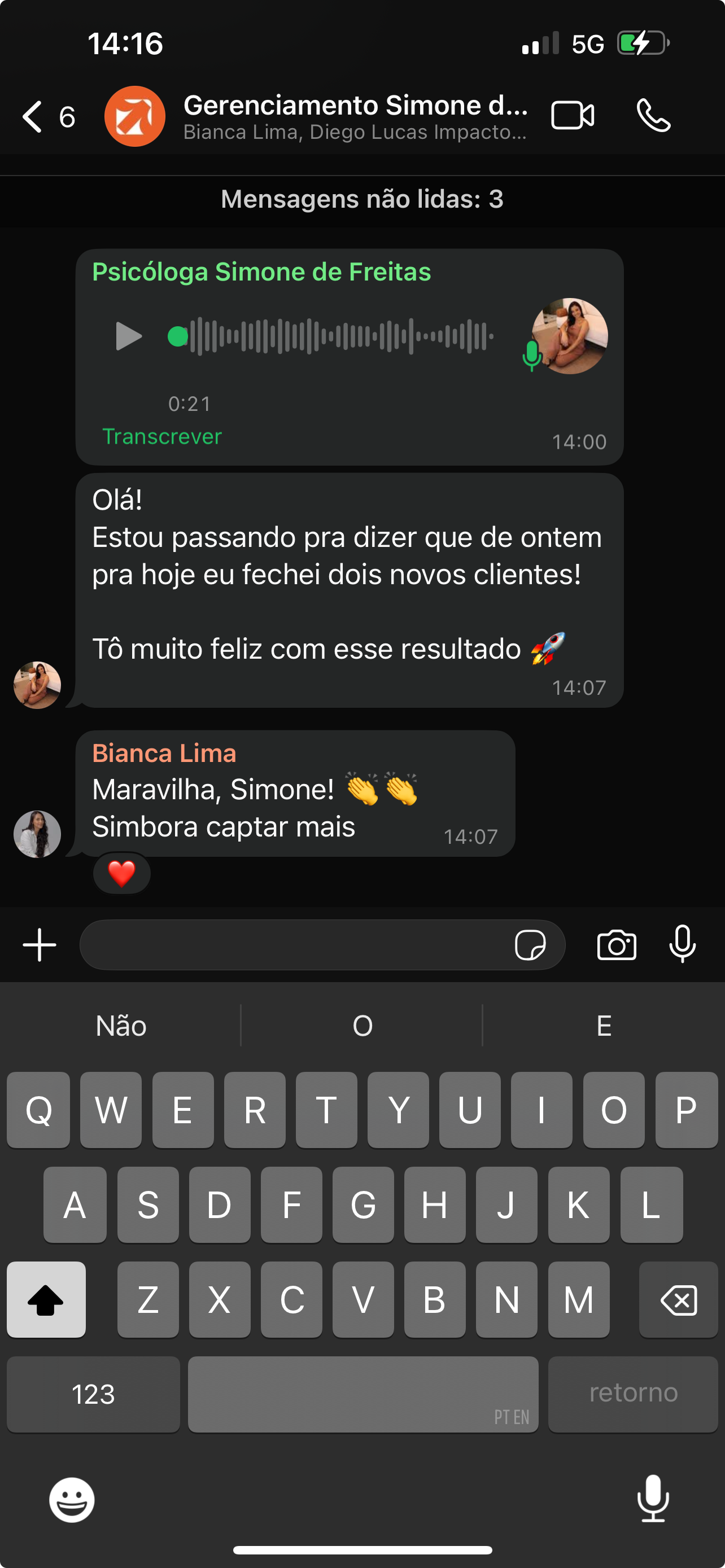The height and width of the screenshot is (1568, 725).
Task: Insert the suggested word "Não"
Action: coord(120,1026)
